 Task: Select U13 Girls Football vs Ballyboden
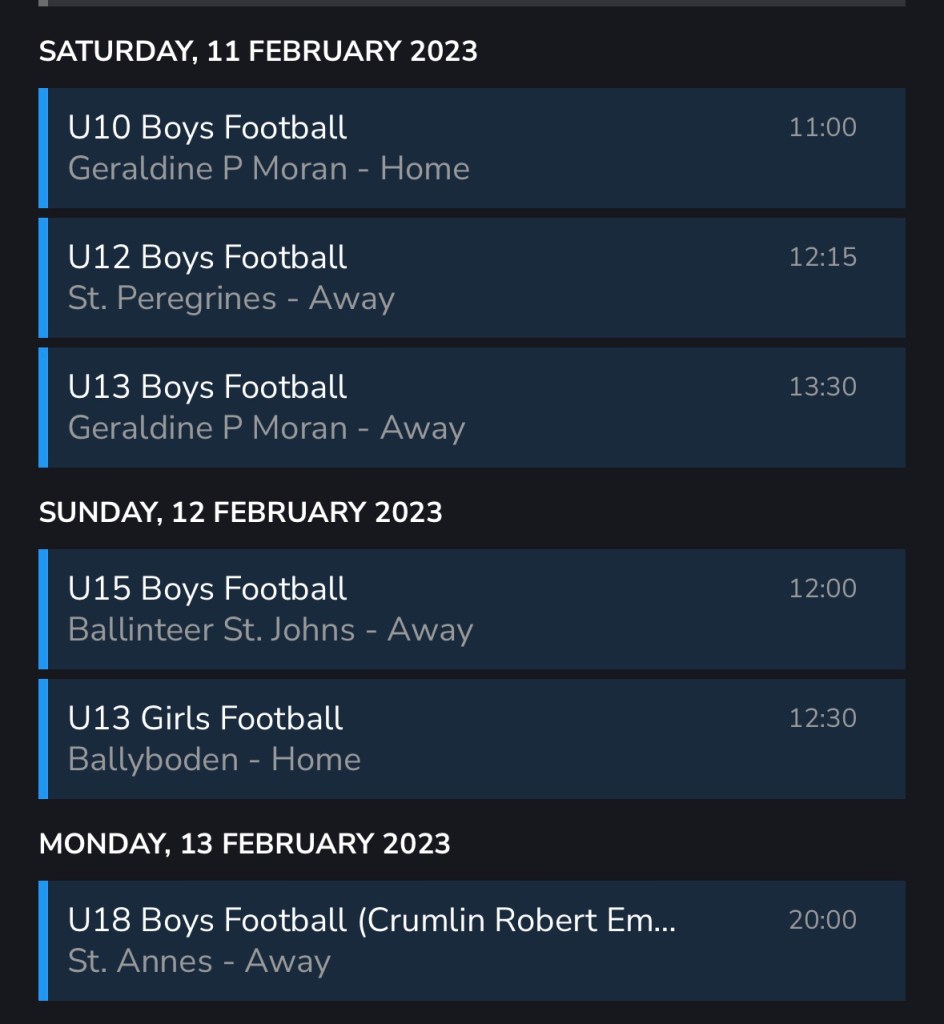tap(472, 739)
